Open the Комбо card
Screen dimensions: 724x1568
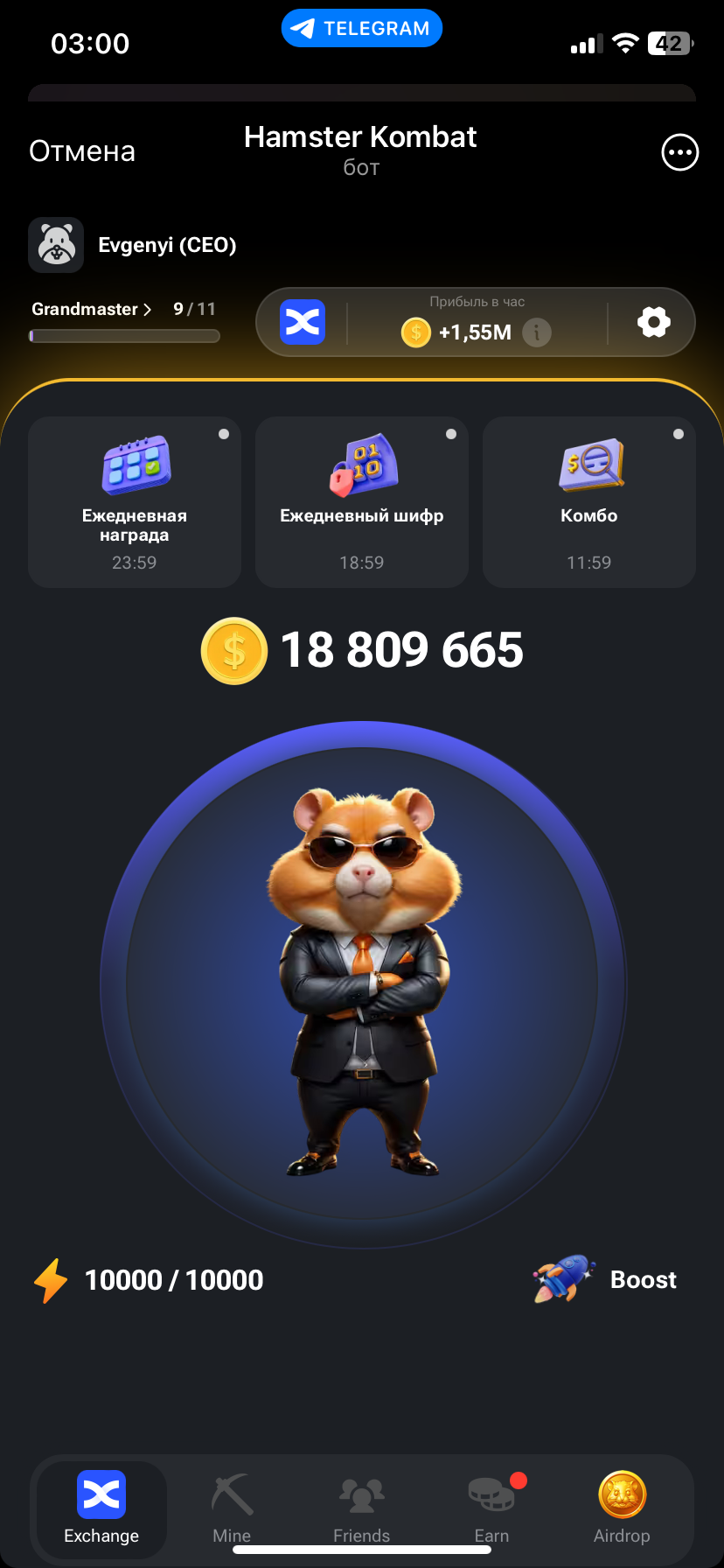pos(589,501)
